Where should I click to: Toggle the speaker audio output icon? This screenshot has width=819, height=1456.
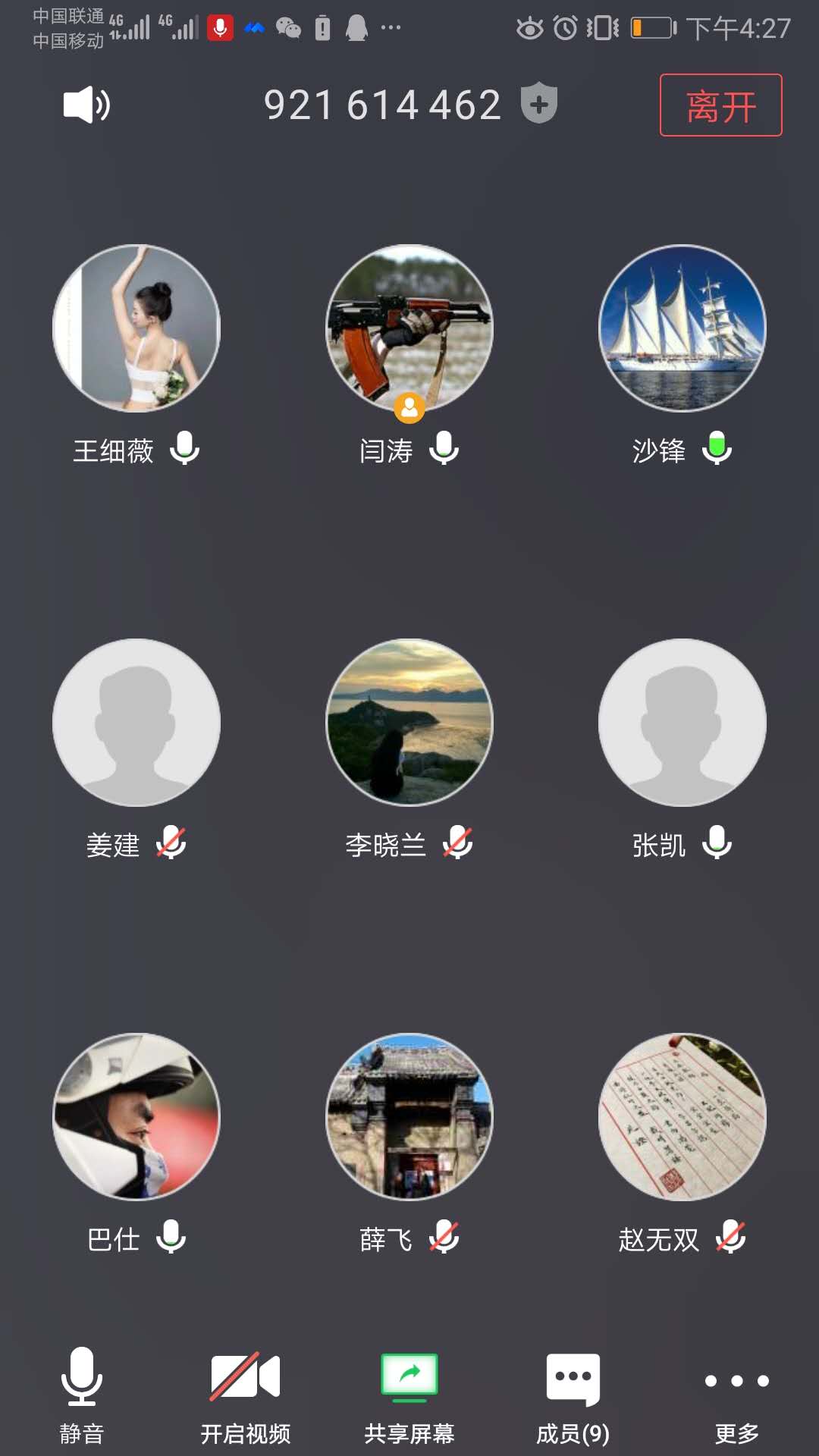click(x=86, y=105)
